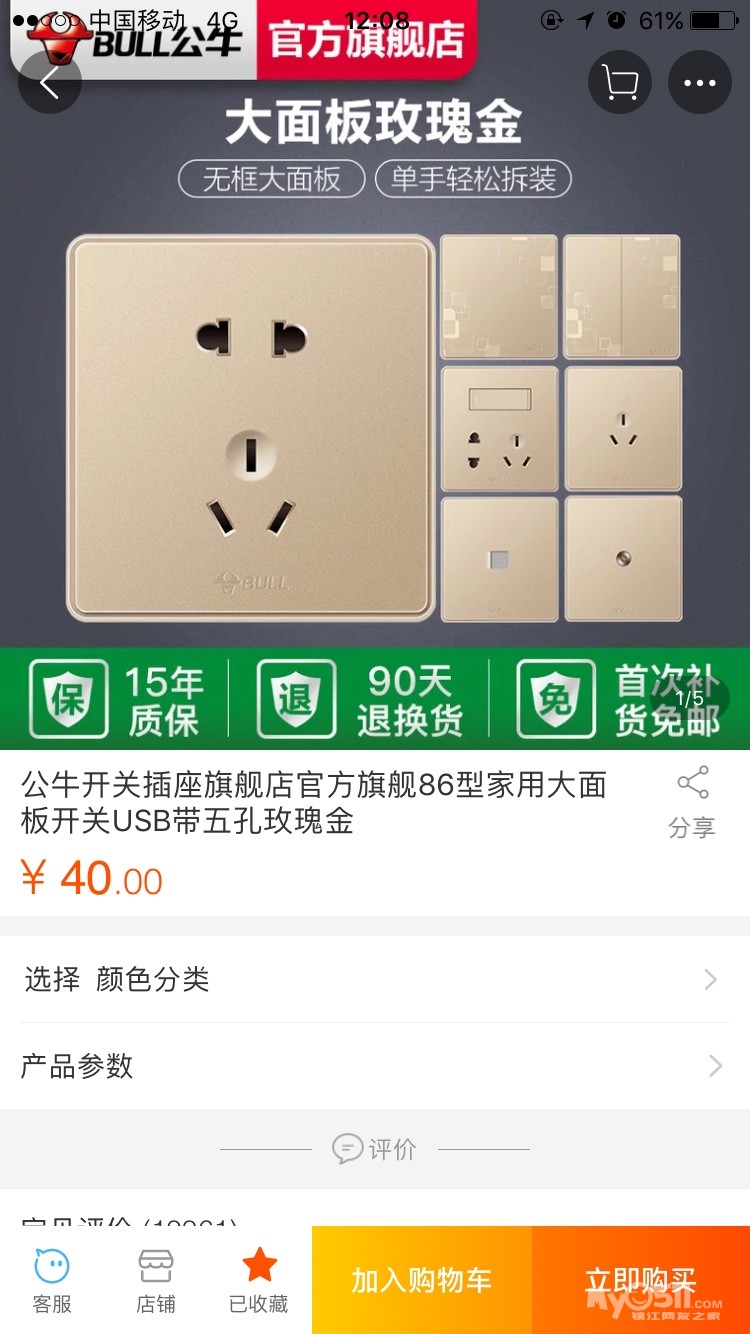
Task: Share this product via 分享
Action: tap(692, 802)
